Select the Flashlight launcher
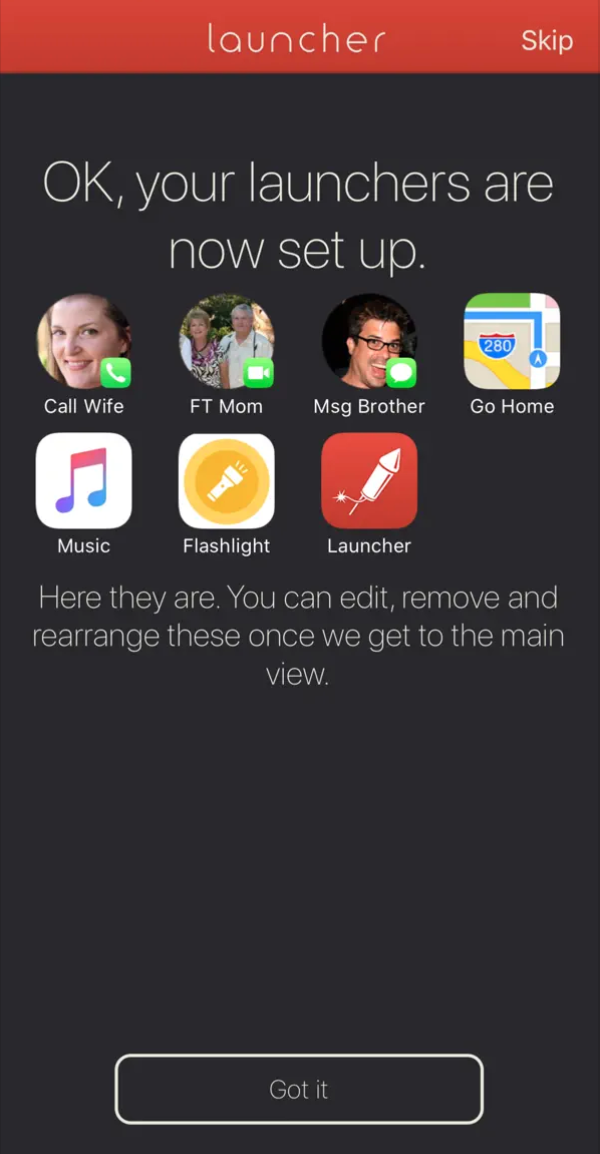The width and height of the screenshot is (600, 1154). pyautogui.click(x=227, y=481)
